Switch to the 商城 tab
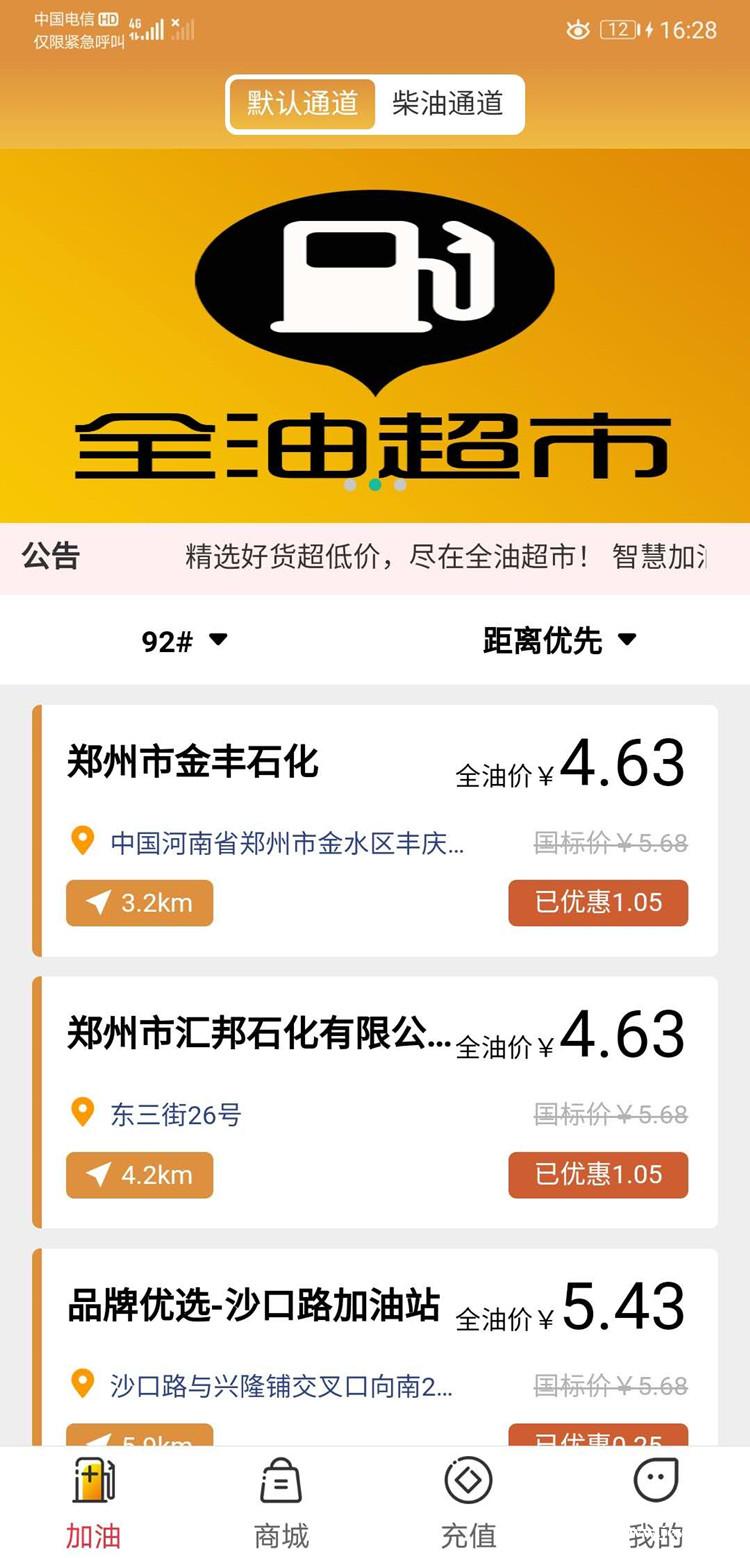 tap(281, 1502)
